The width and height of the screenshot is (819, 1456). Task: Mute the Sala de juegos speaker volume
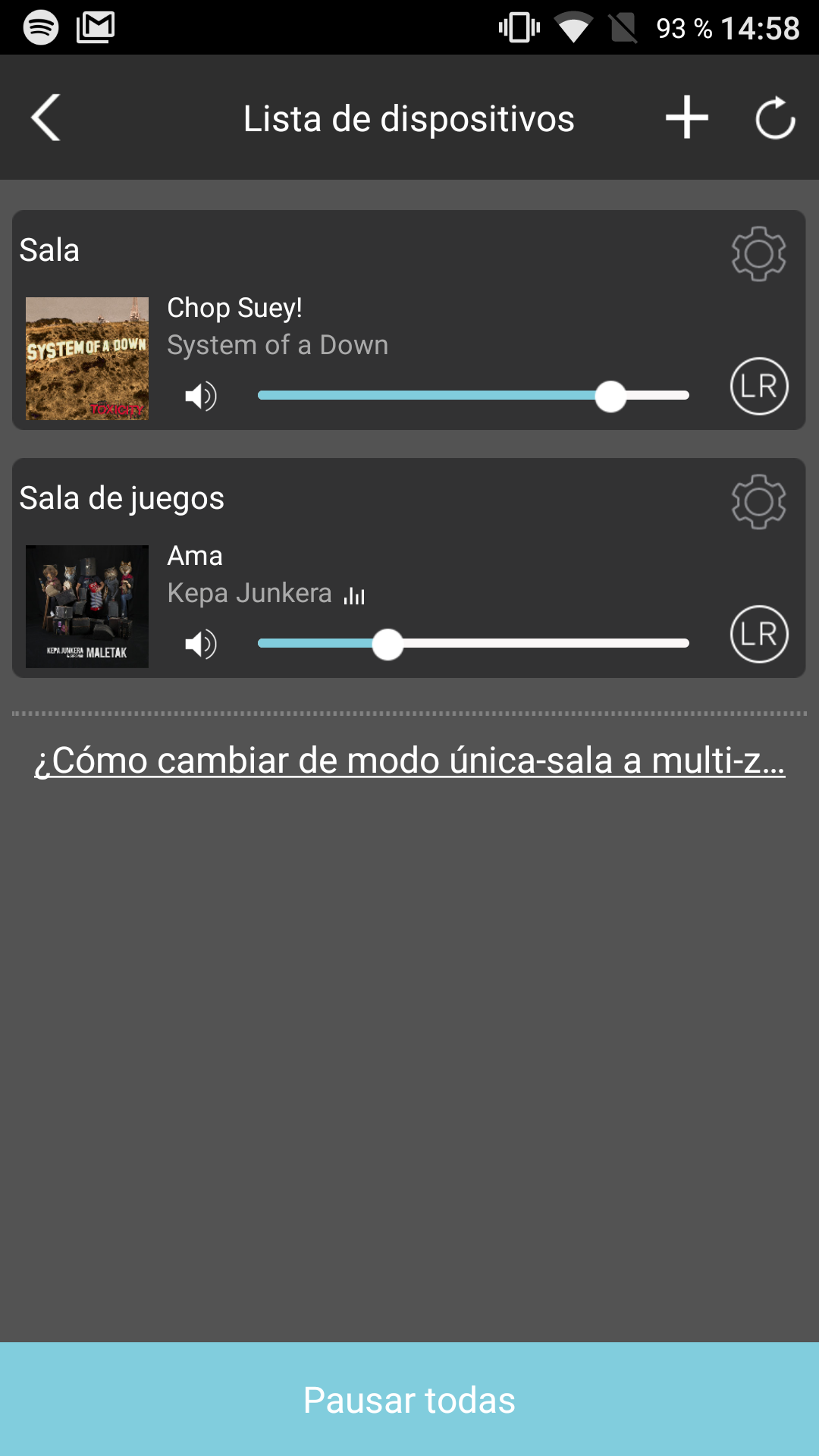[x=201, y=644]
